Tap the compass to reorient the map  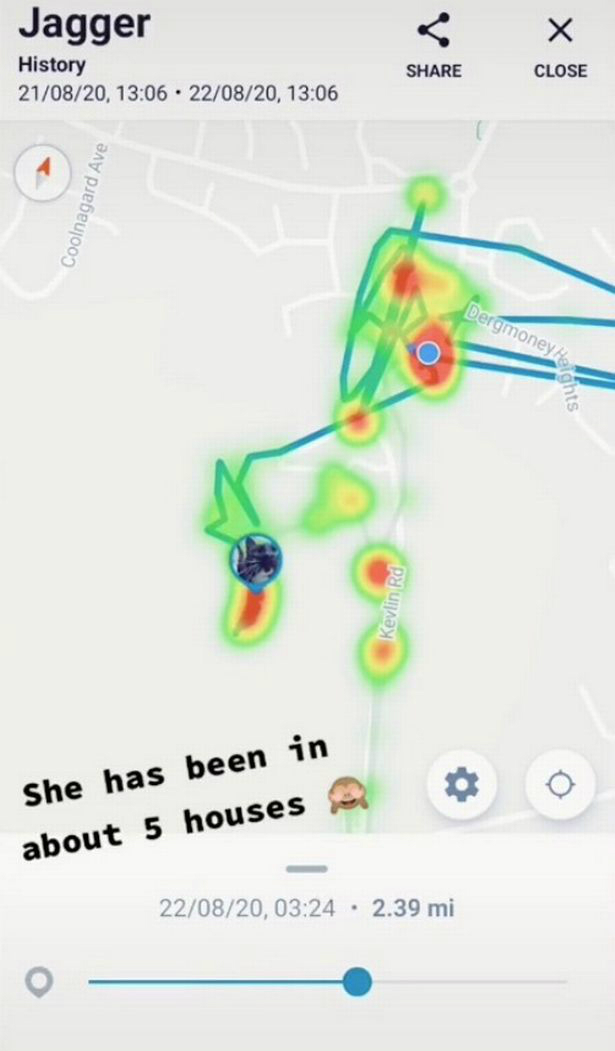click(42, 174)
